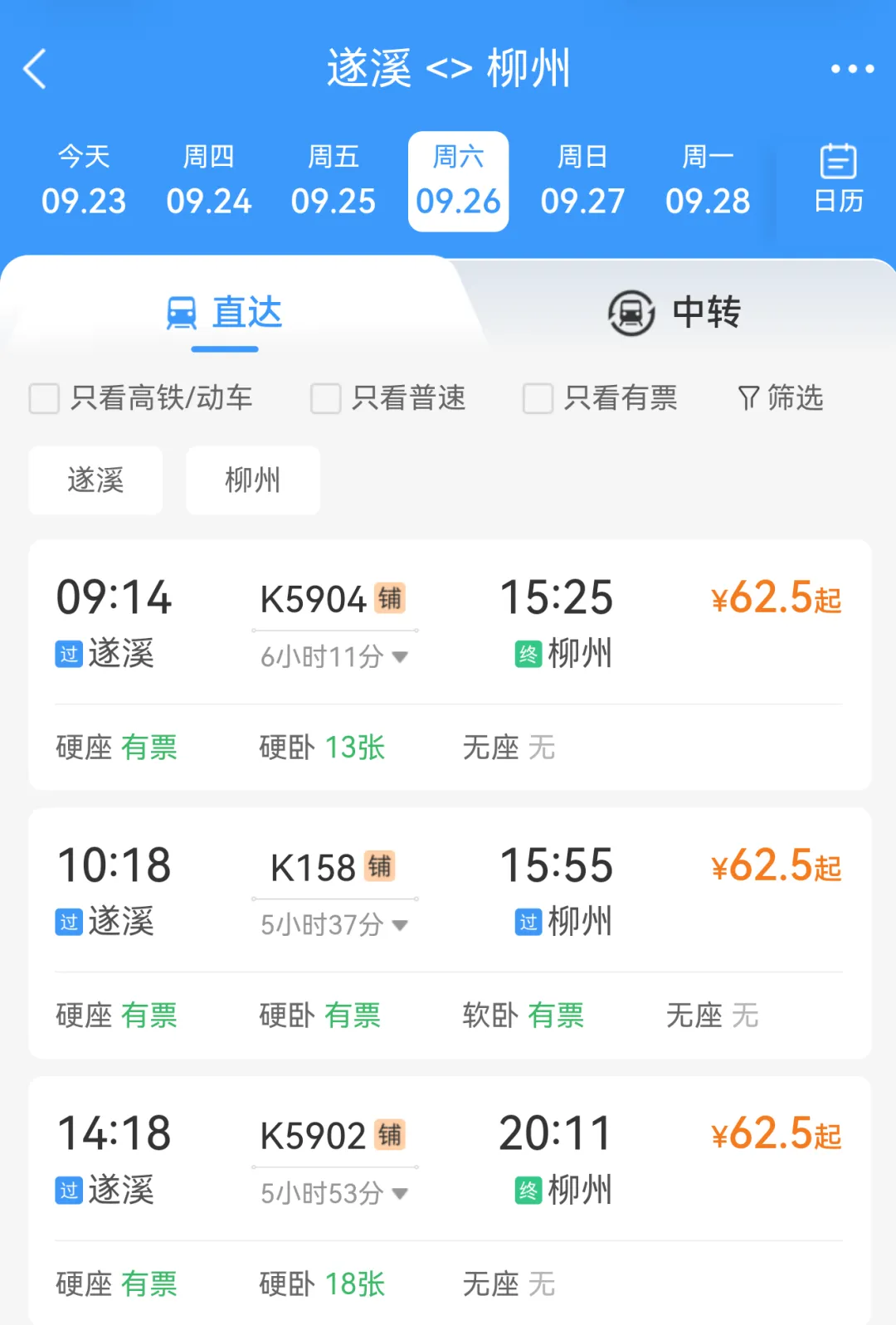Tap the 柳州 station filter chip
Image resolution: width=896 pixels, height=1325 pixels.
[x=253, y=480]
